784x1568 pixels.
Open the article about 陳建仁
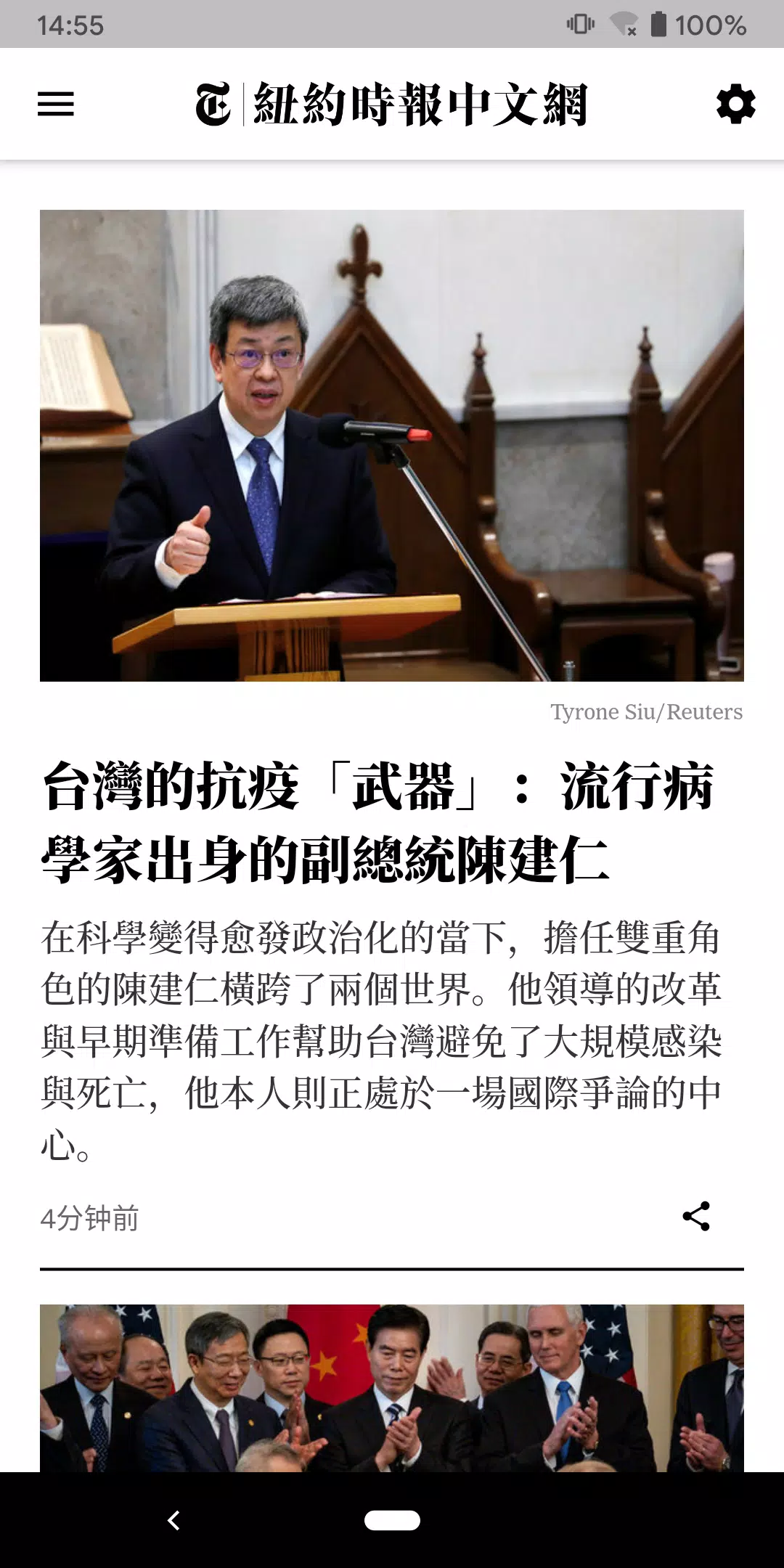(377, 822)
